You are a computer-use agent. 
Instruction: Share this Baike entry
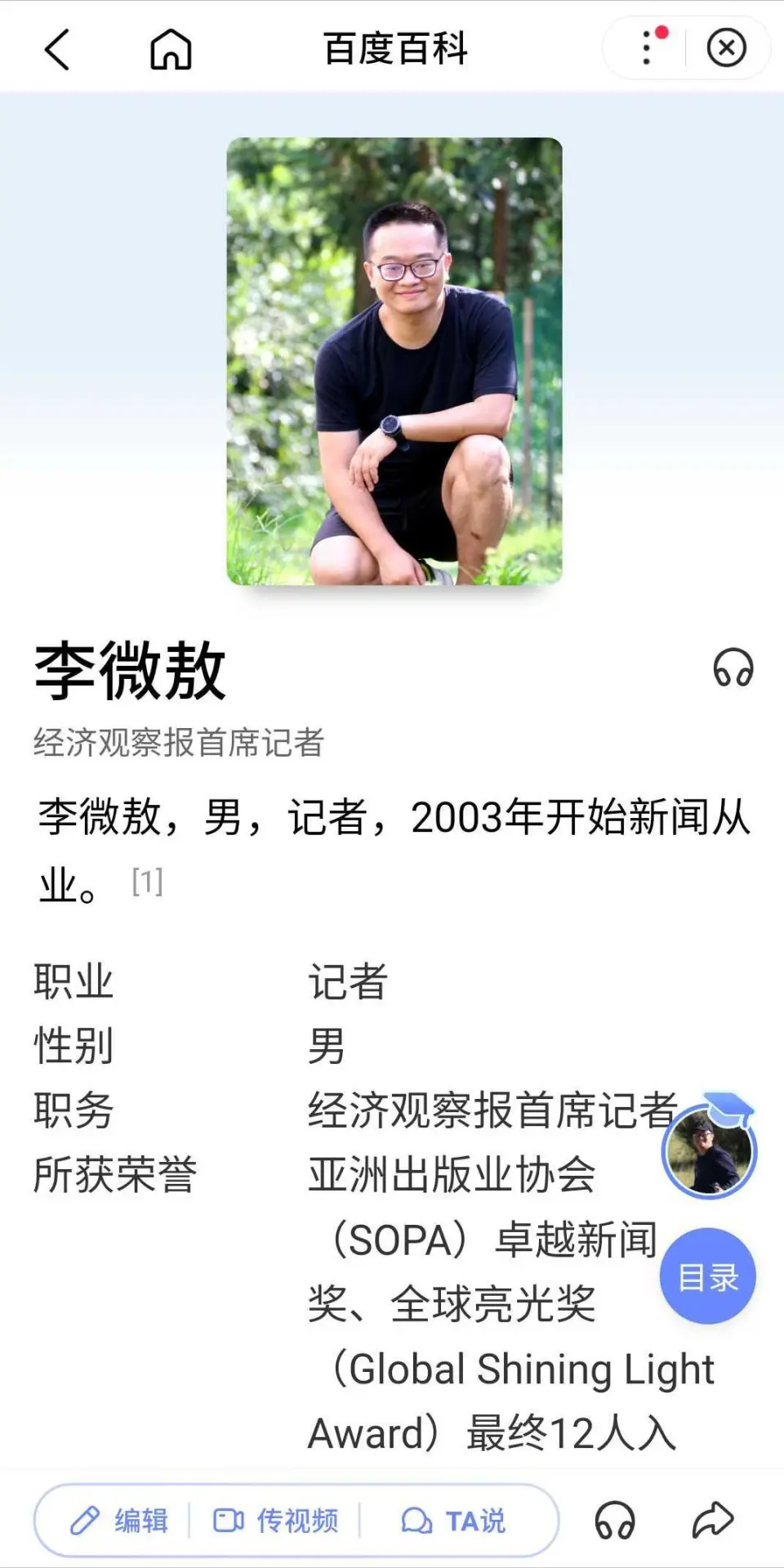[x=712, y=1521]
